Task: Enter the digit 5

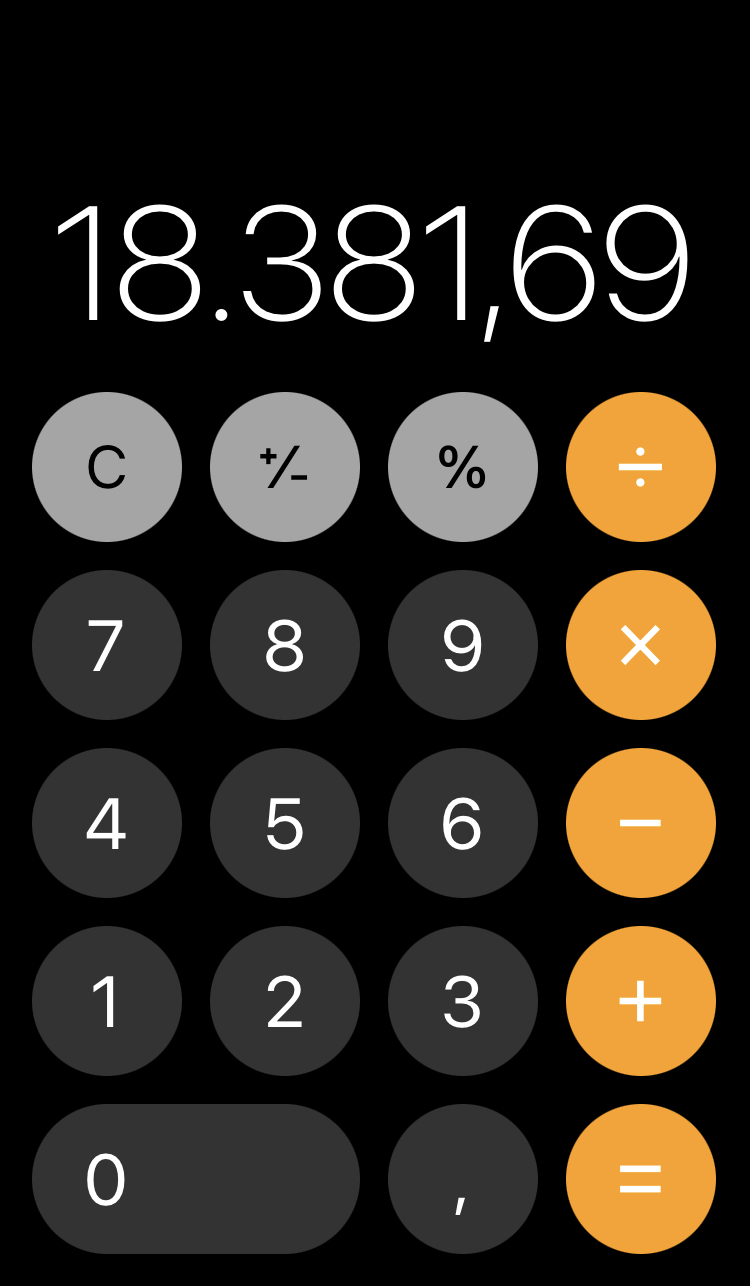Action: 285,823
